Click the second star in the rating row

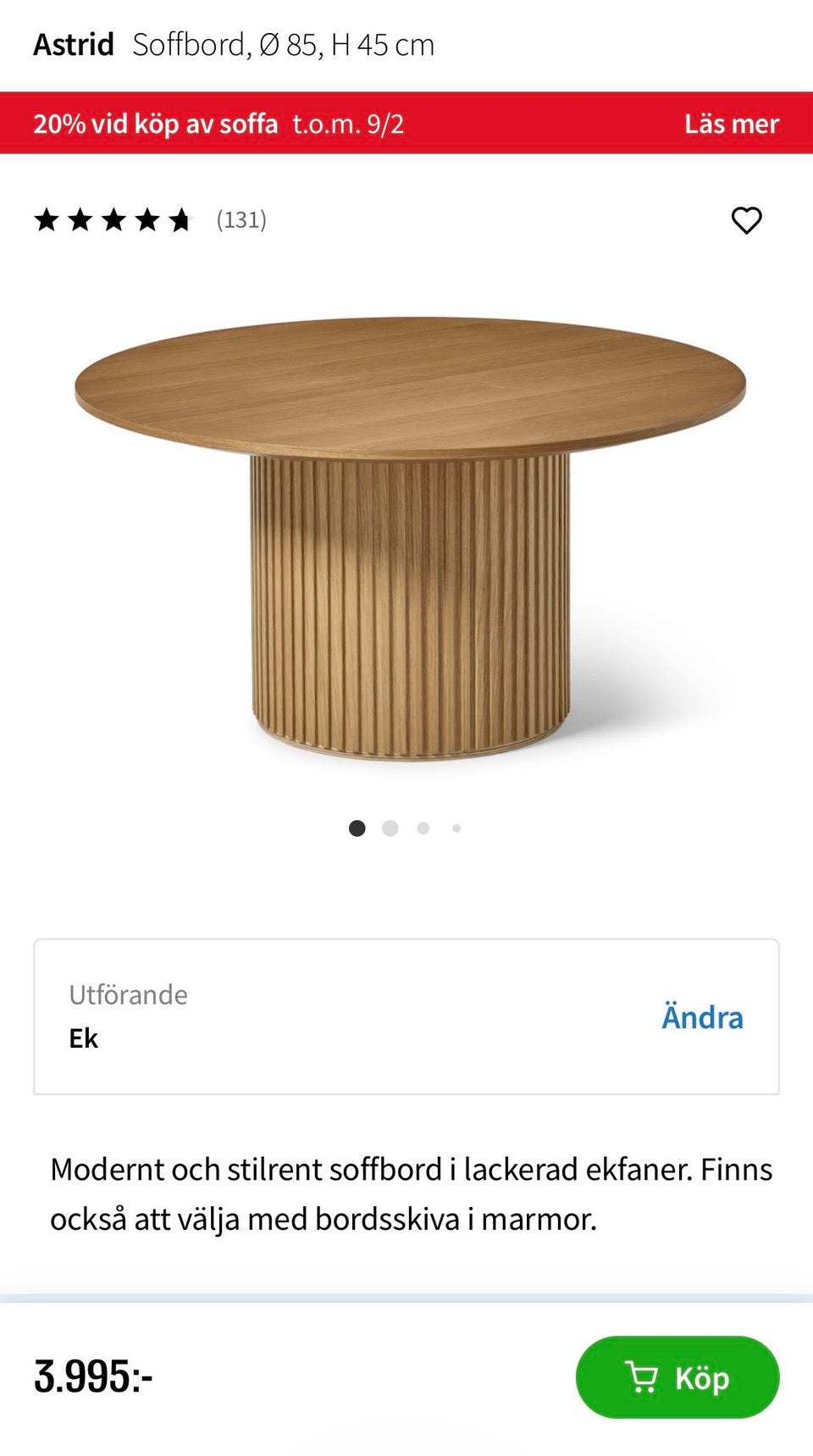[x=81, y=221]
